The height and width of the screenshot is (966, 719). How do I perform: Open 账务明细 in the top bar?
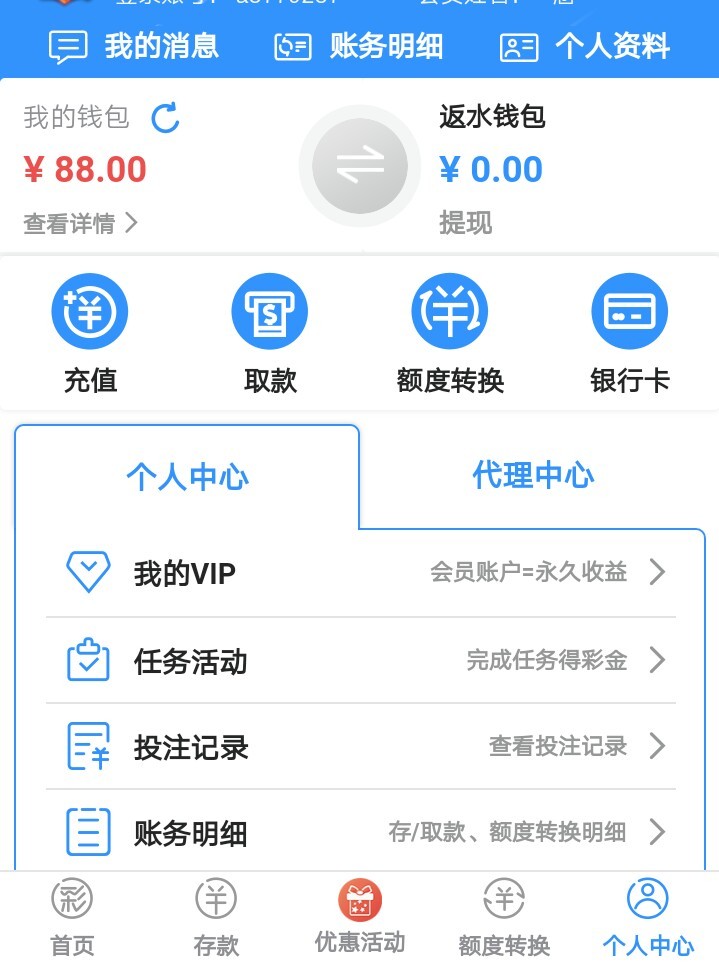tap(358, 46)
